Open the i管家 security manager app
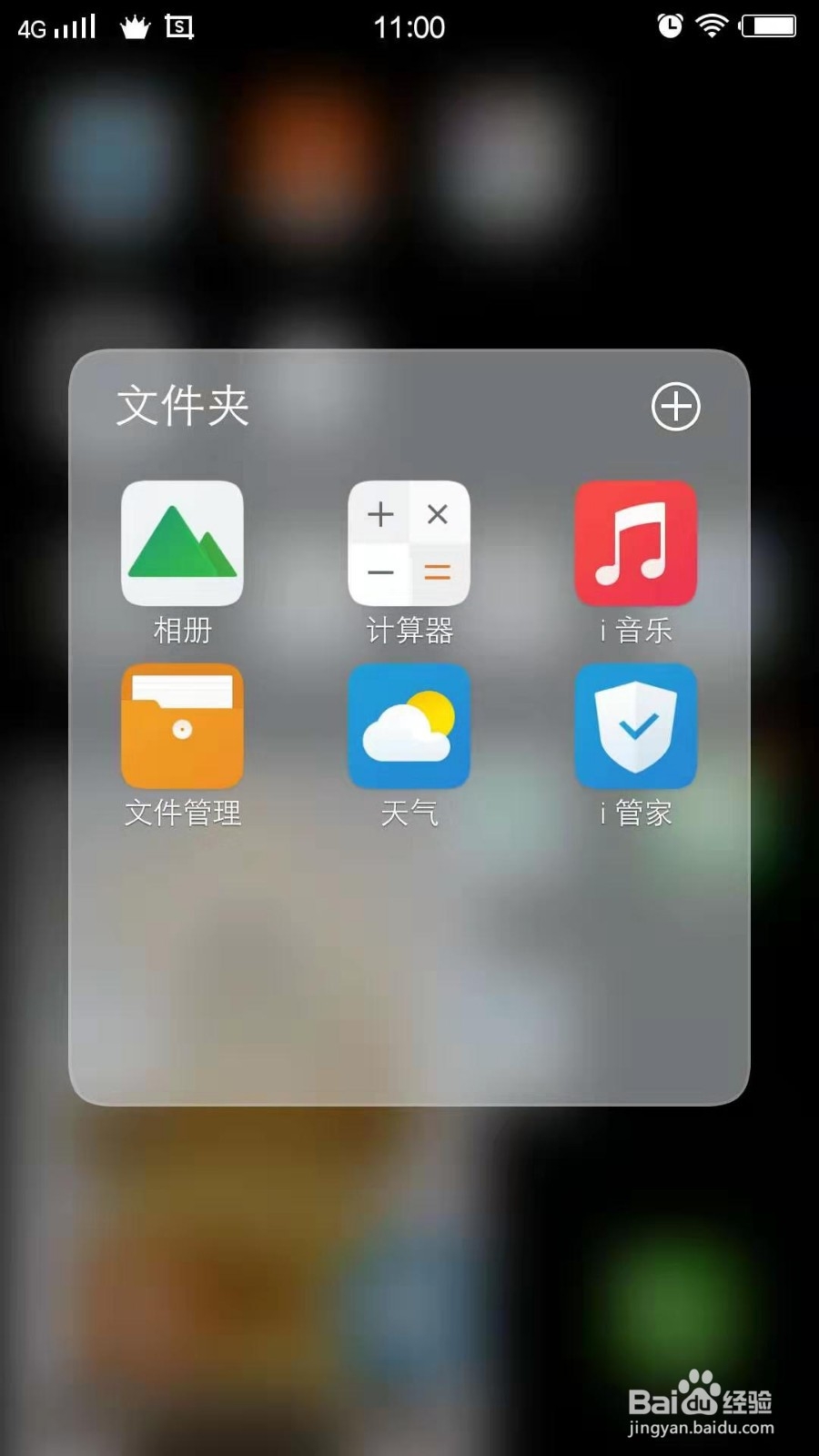 click(635, 725)
